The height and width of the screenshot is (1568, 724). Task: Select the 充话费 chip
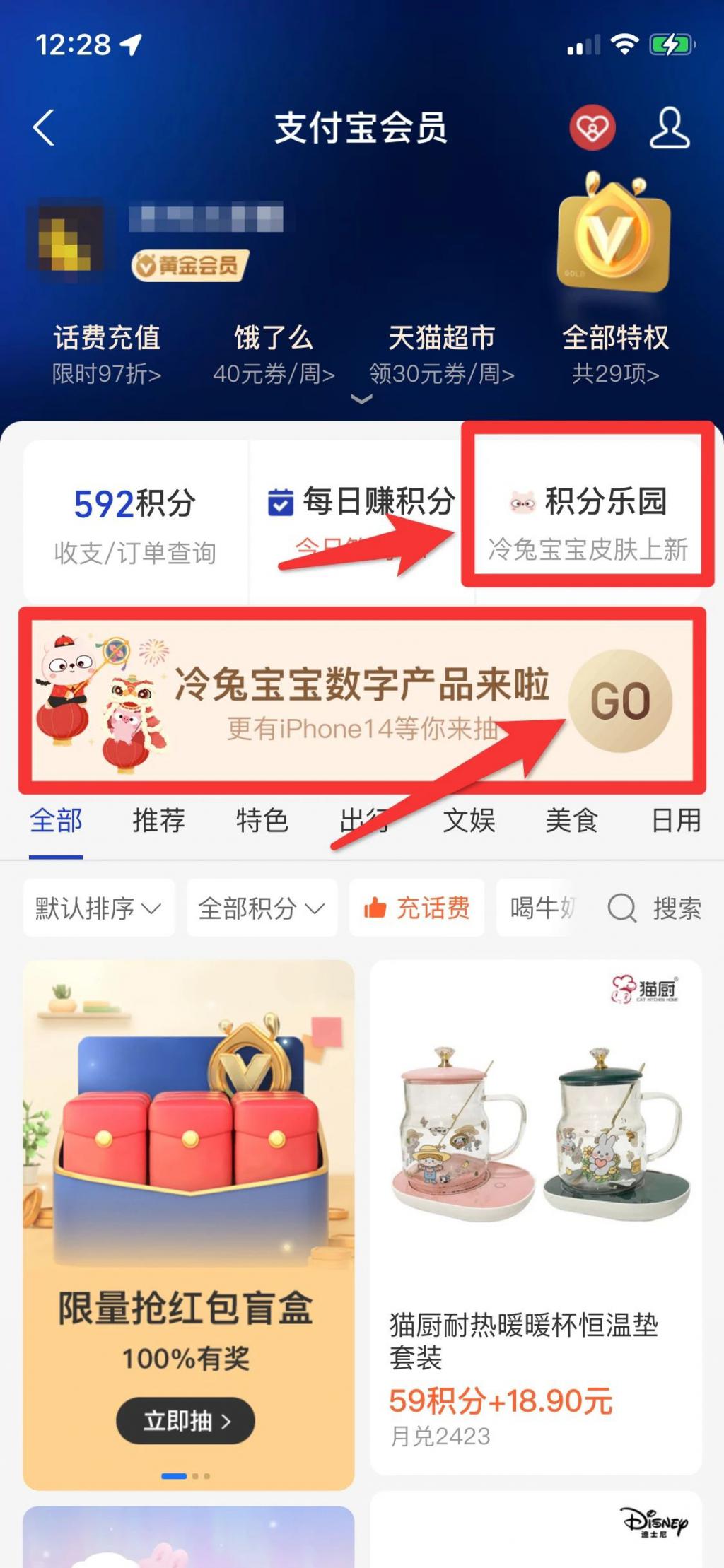(417, 908)
